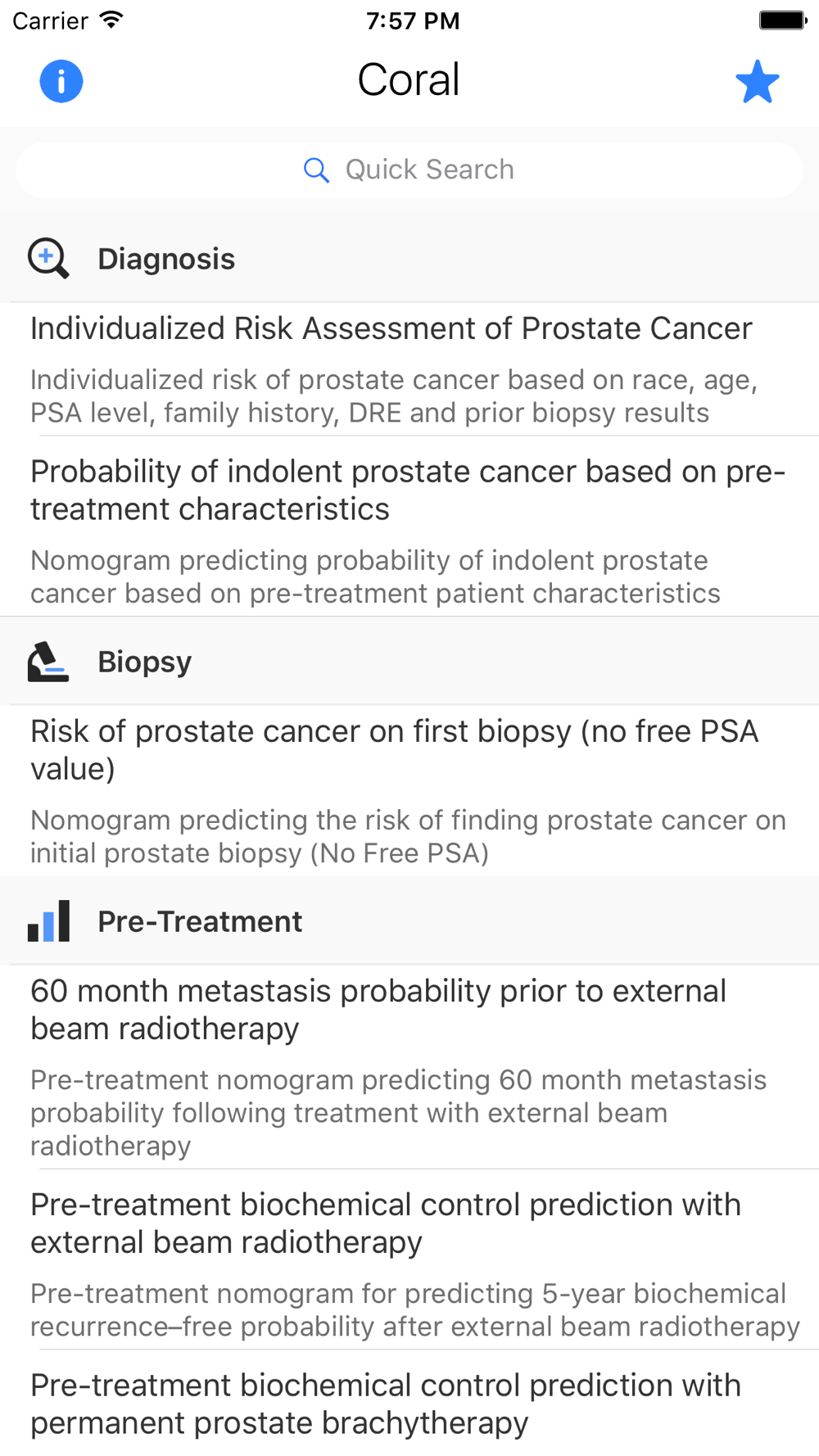Open favorites via the star icon
The height and width of the screenshot is (1456, 819).
757,82
